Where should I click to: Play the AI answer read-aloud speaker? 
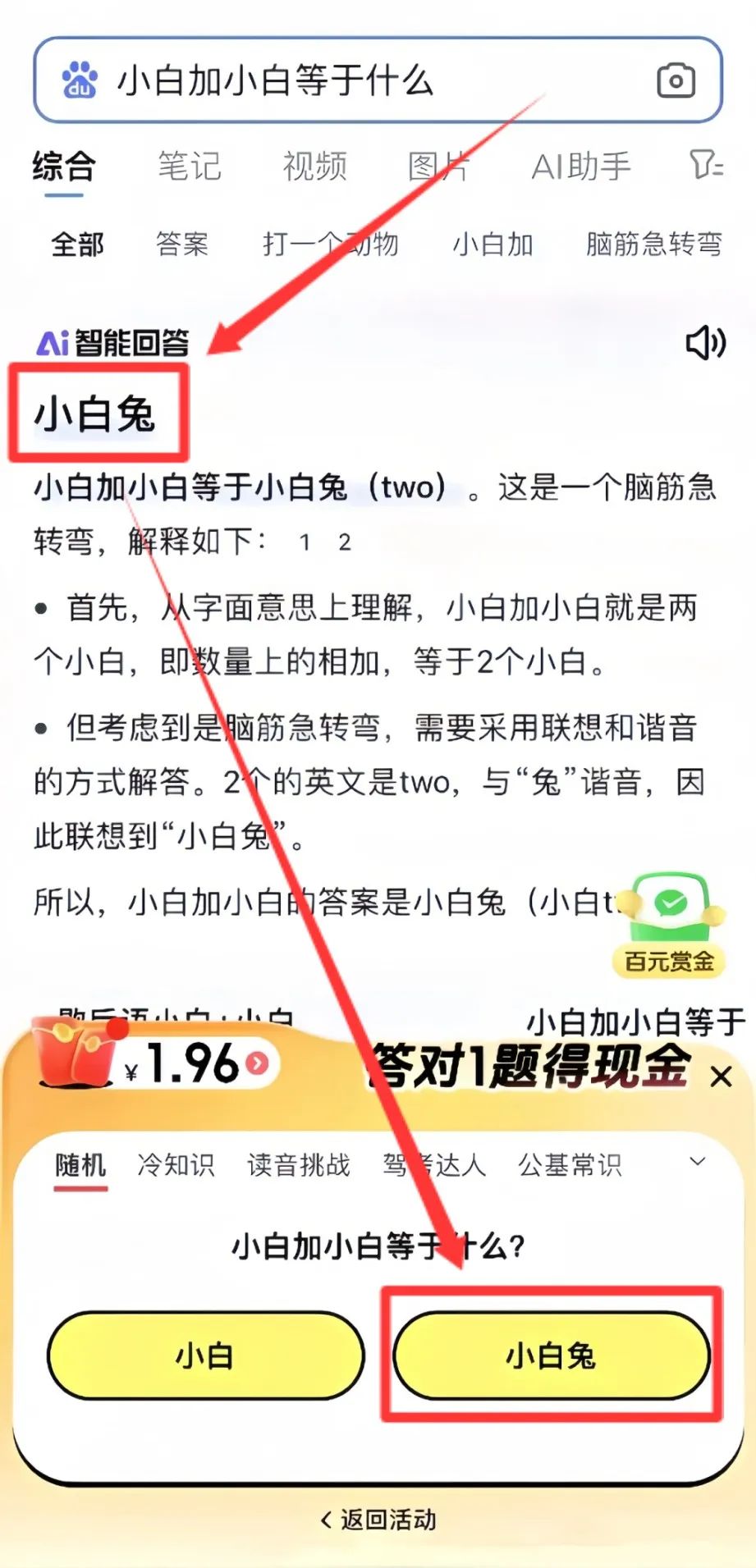click(705, 343)
